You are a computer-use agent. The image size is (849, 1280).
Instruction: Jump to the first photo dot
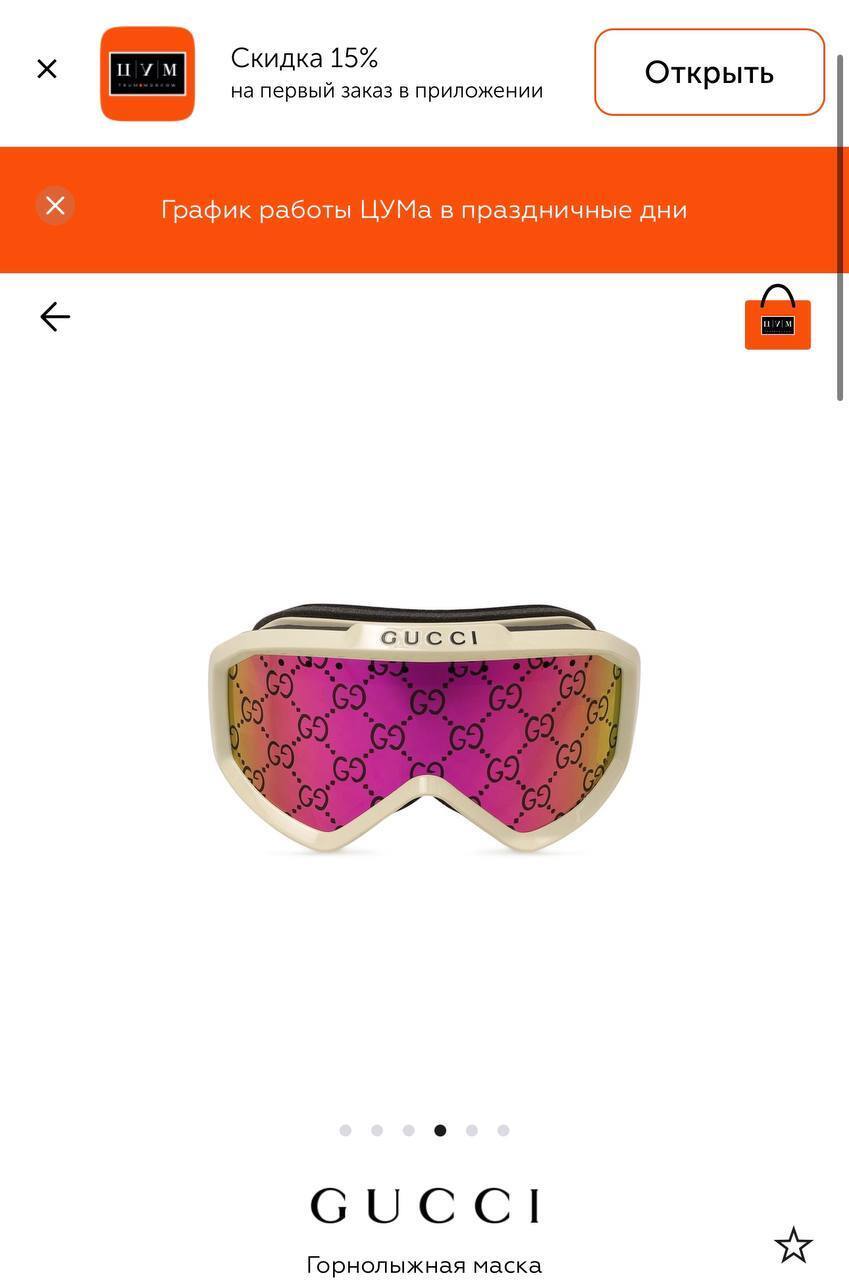pyautogui.click(x=345, y=1130)
